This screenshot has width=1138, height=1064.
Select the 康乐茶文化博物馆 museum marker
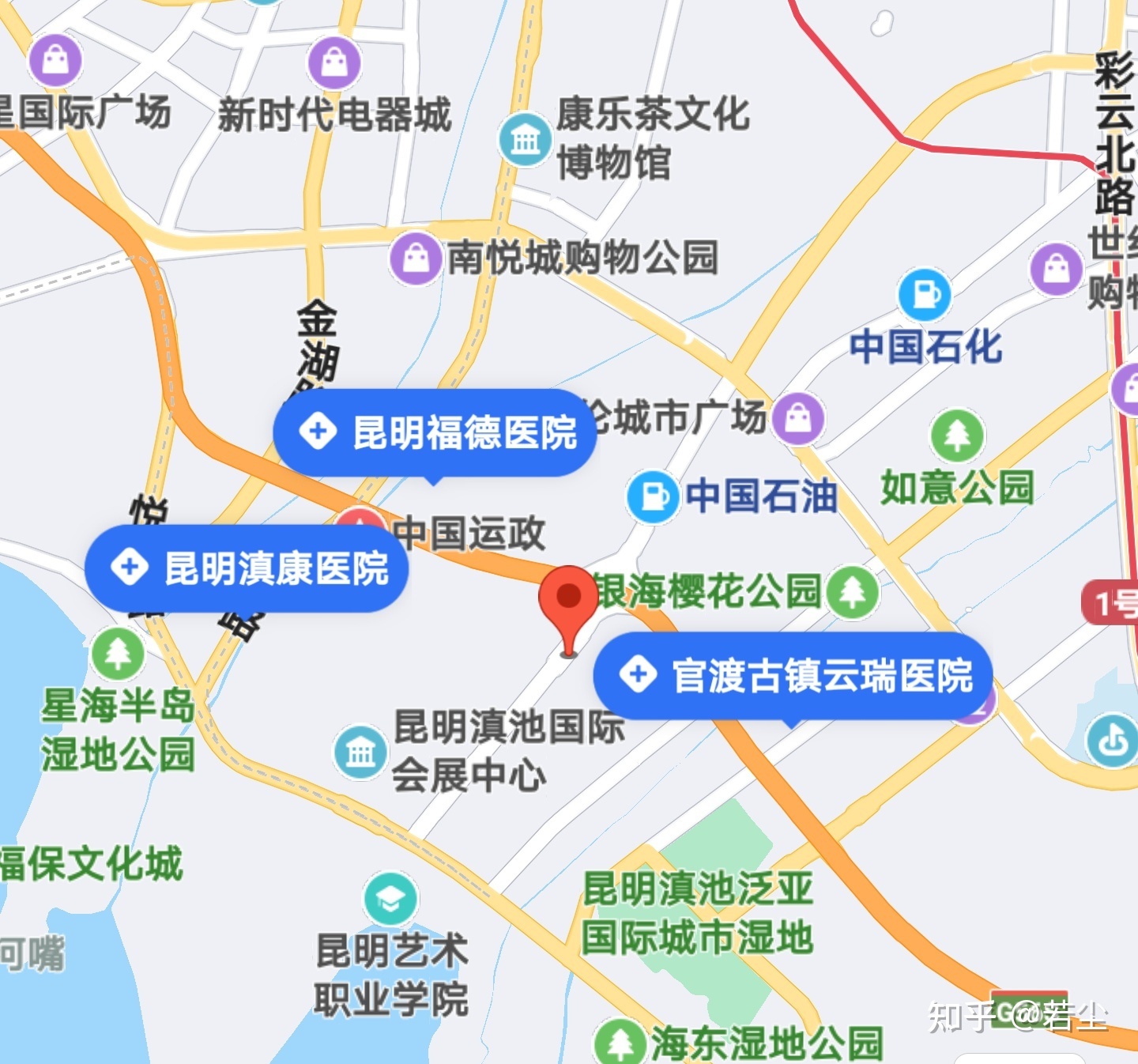525,139
